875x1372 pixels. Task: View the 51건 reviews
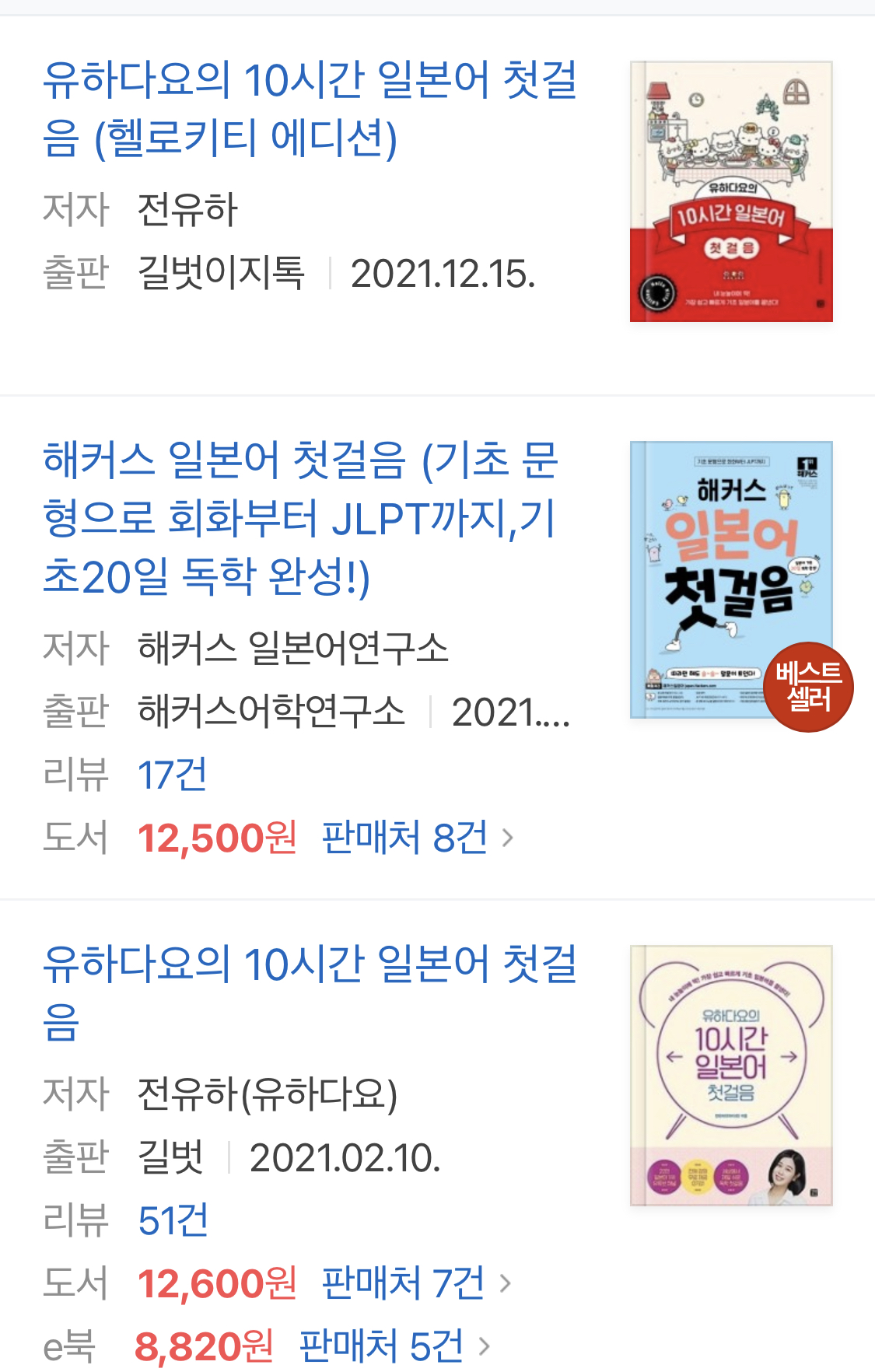click(173, 1220)
